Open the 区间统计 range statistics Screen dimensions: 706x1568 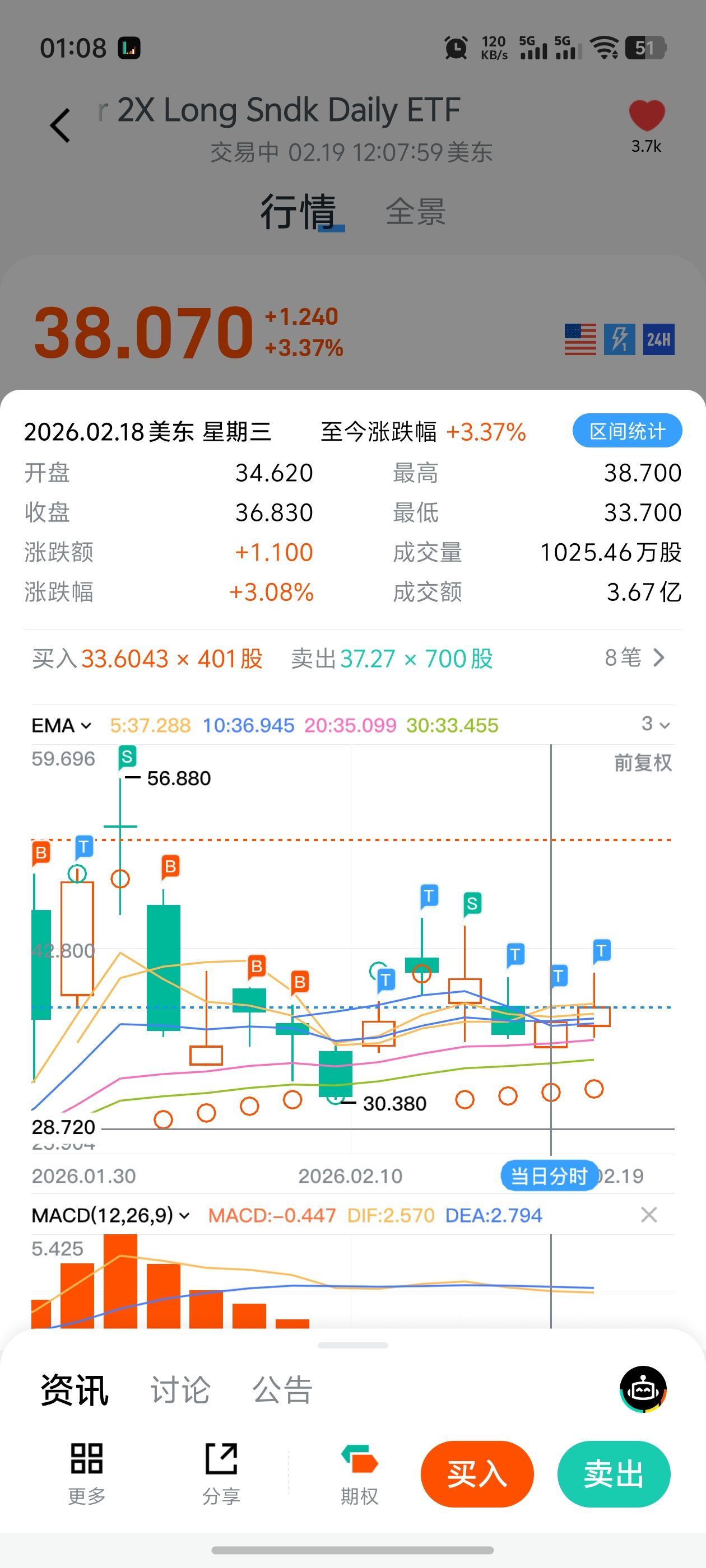pos(627,432)
